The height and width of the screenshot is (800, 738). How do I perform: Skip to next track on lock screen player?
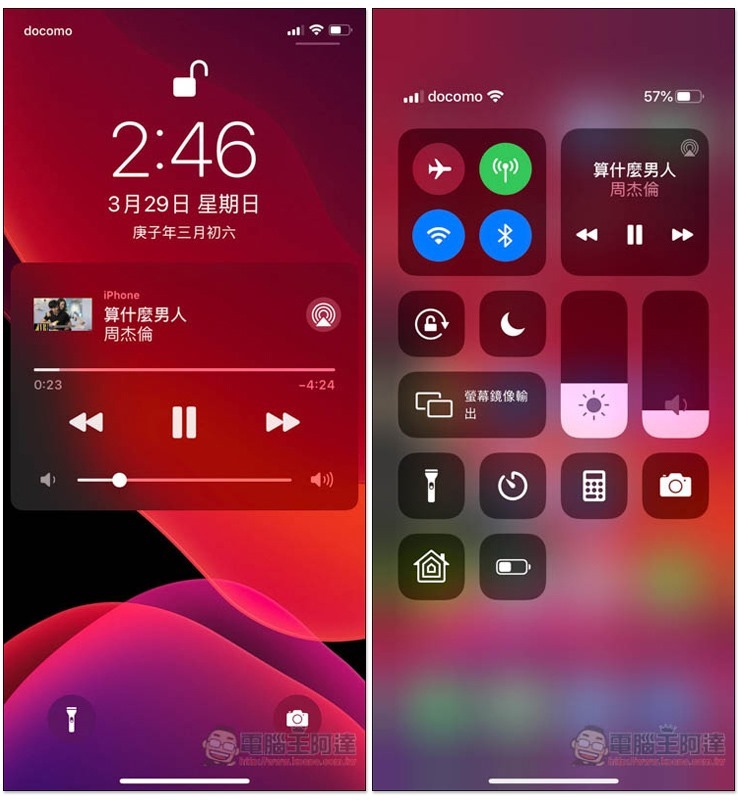coord(282,422)
